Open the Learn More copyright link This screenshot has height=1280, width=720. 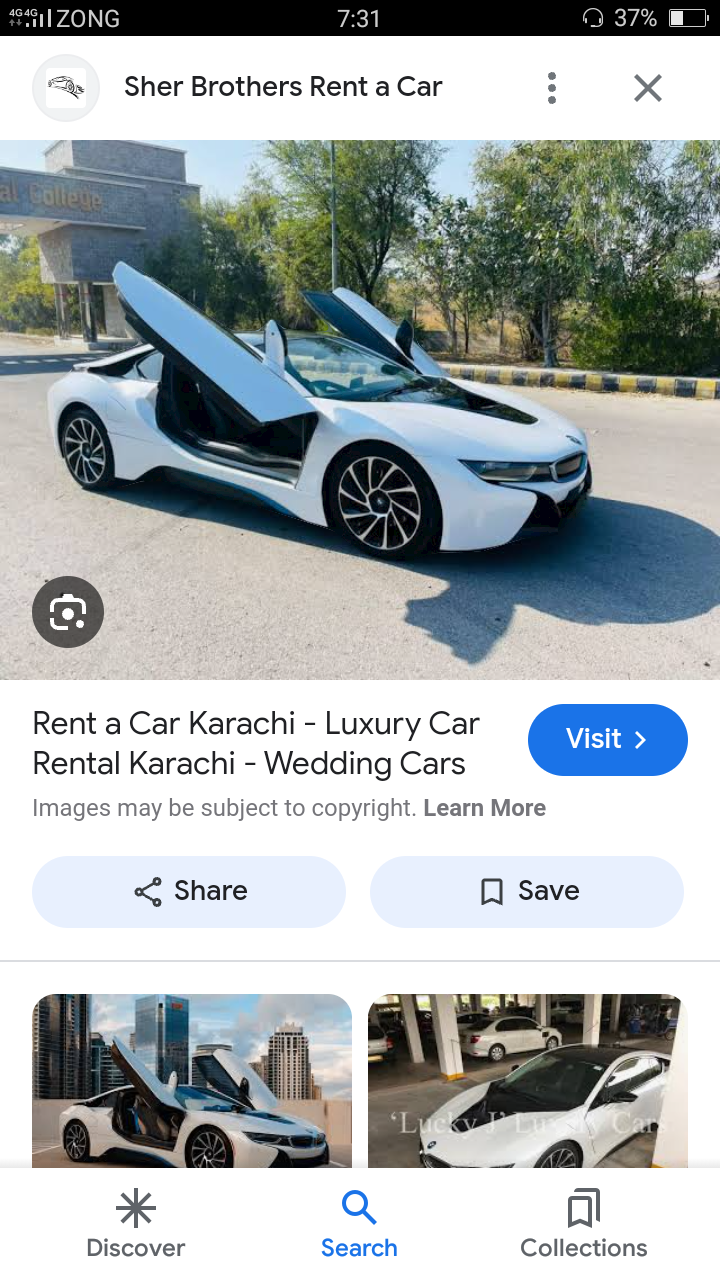coord(484,808)
